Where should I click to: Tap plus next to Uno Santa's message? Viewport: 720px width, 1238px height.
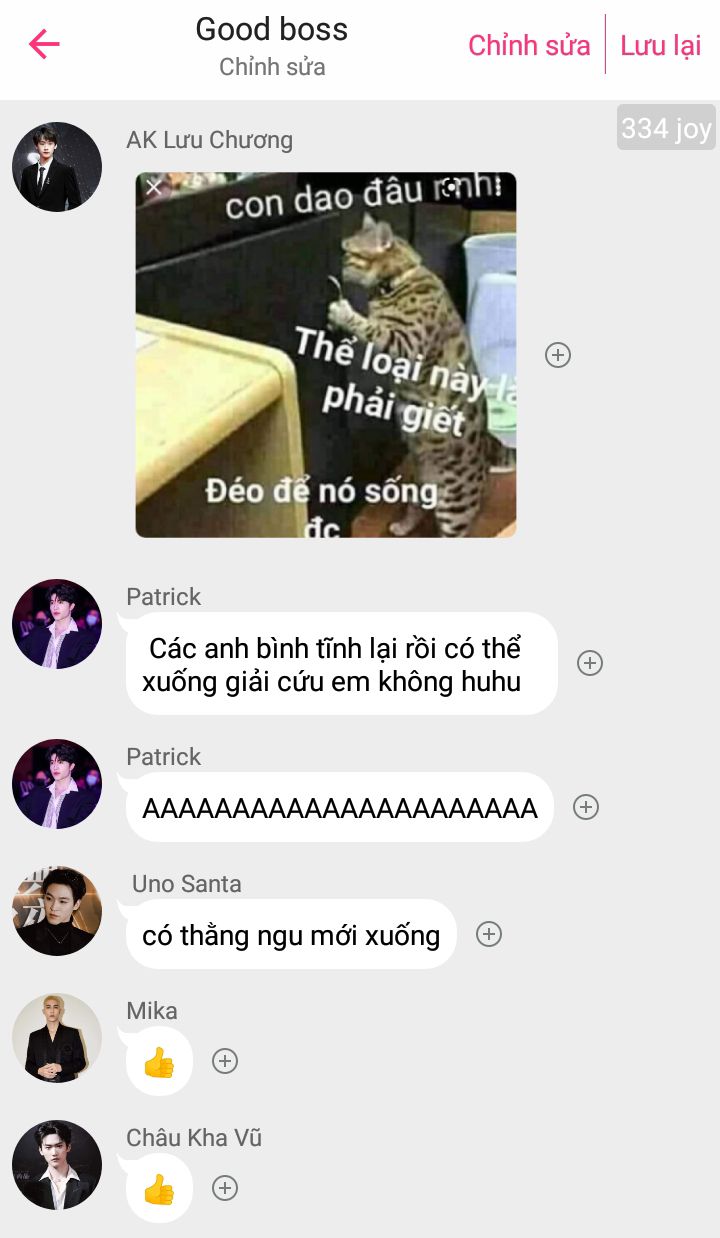click(x=488, y=934)
